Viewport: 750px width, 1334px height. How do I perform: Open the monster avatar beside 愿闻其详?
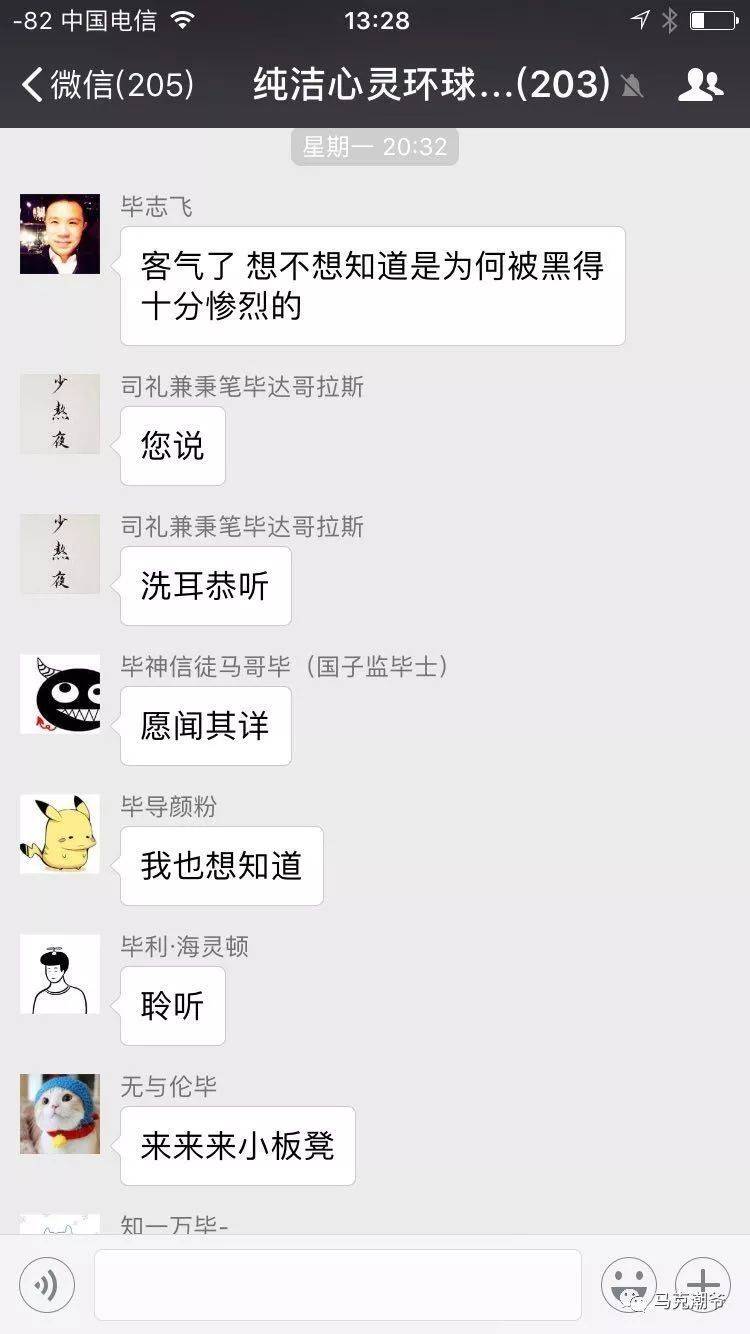(x=60, y=694)
